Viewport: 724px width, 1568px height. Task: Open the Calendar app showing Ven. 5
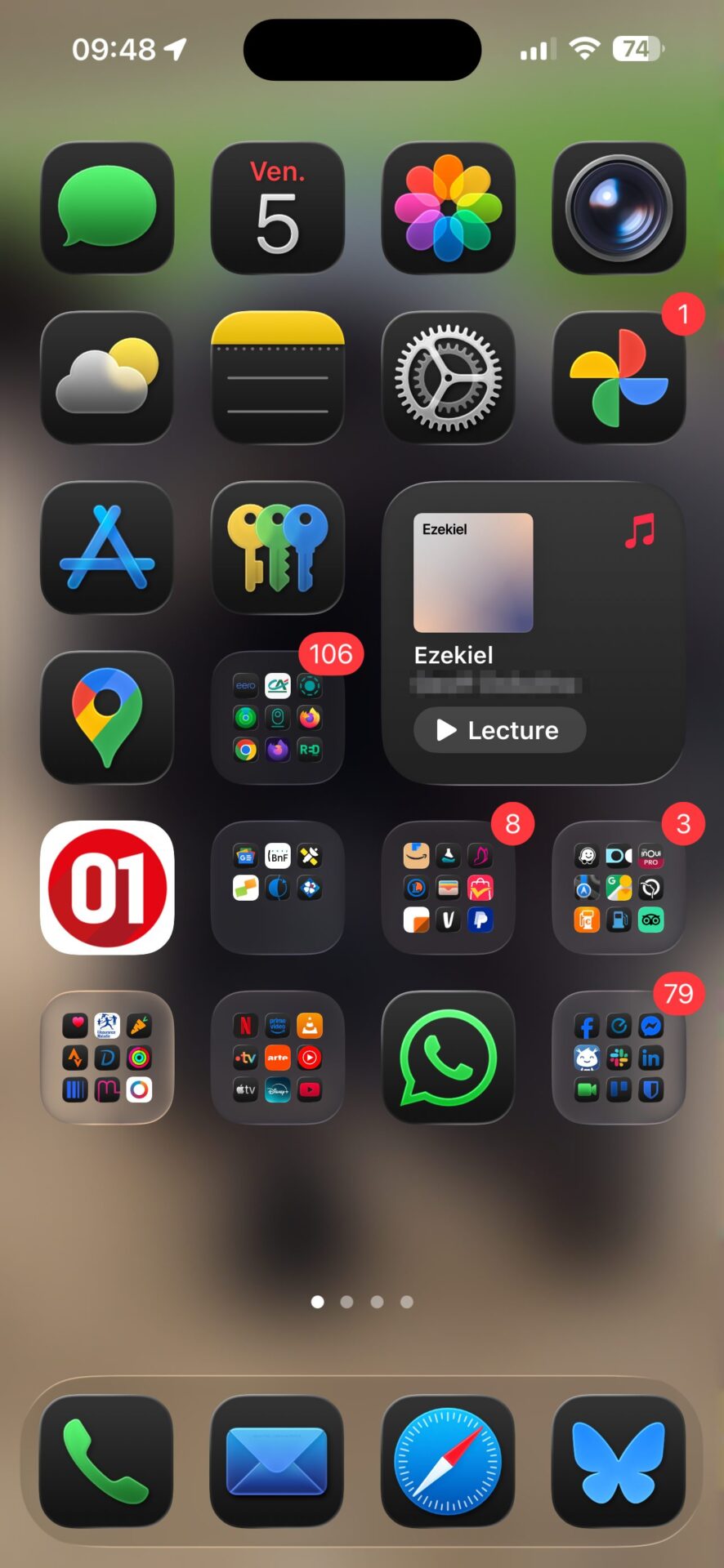[278, 207]
